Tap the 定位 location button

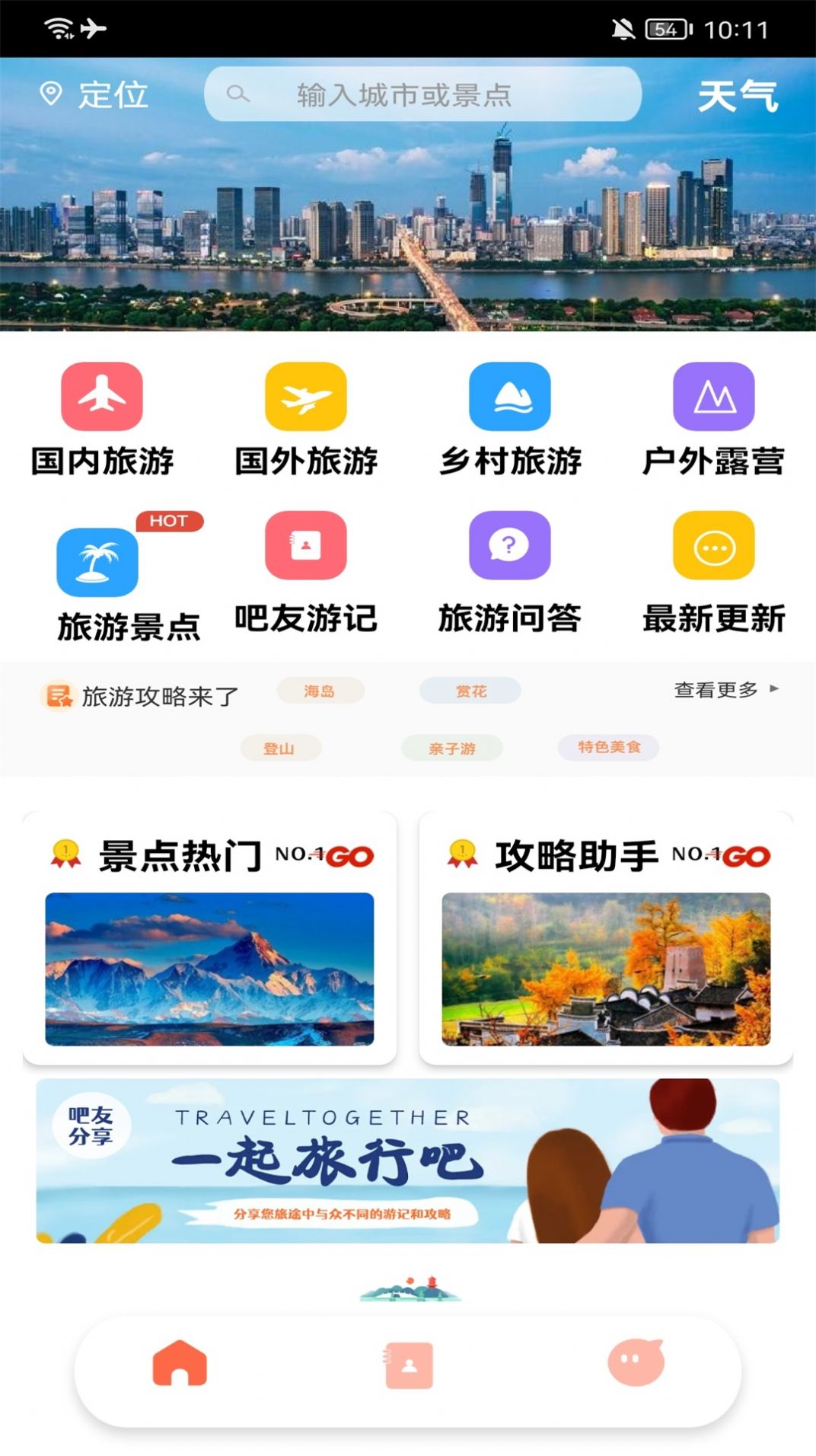94,95
